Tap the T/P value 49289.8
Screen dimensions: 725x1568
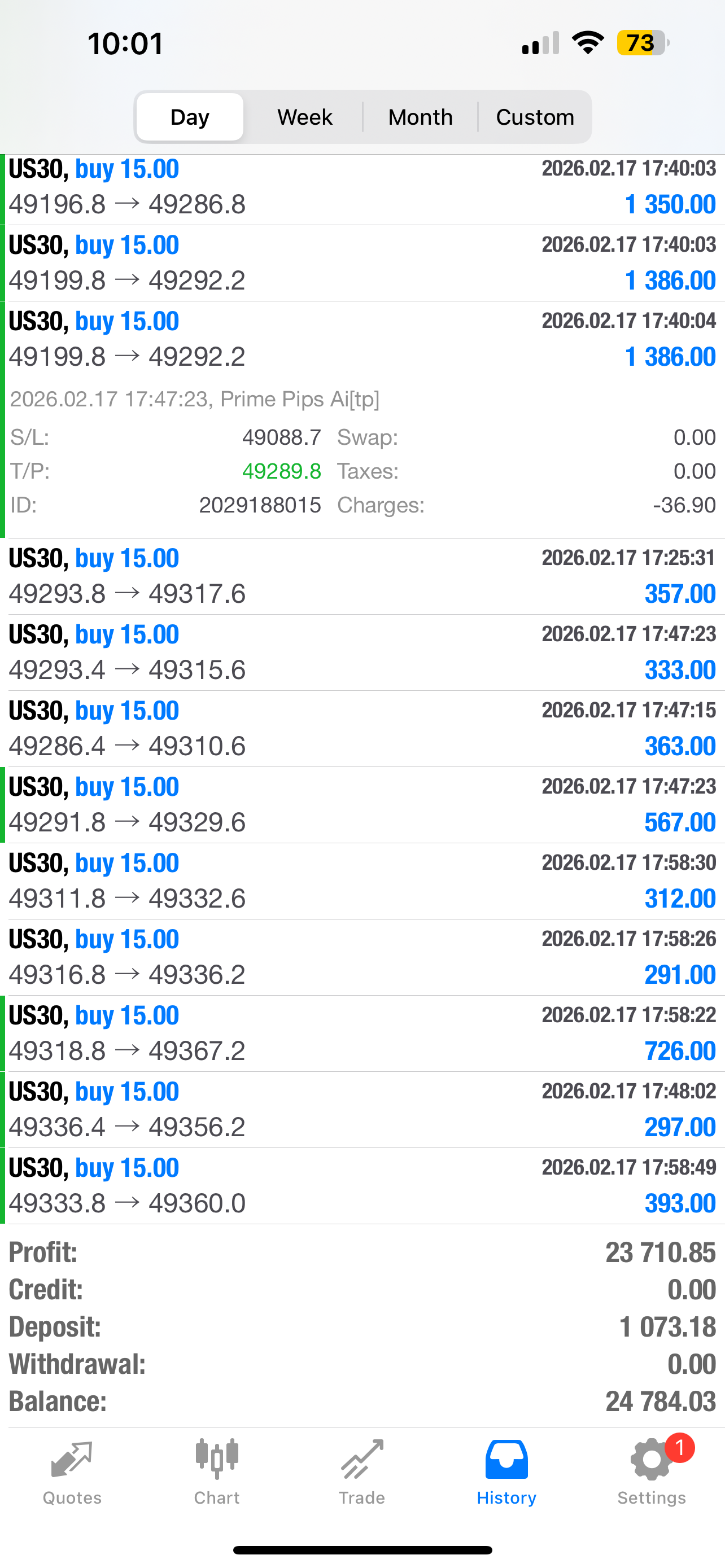[282, 471]
